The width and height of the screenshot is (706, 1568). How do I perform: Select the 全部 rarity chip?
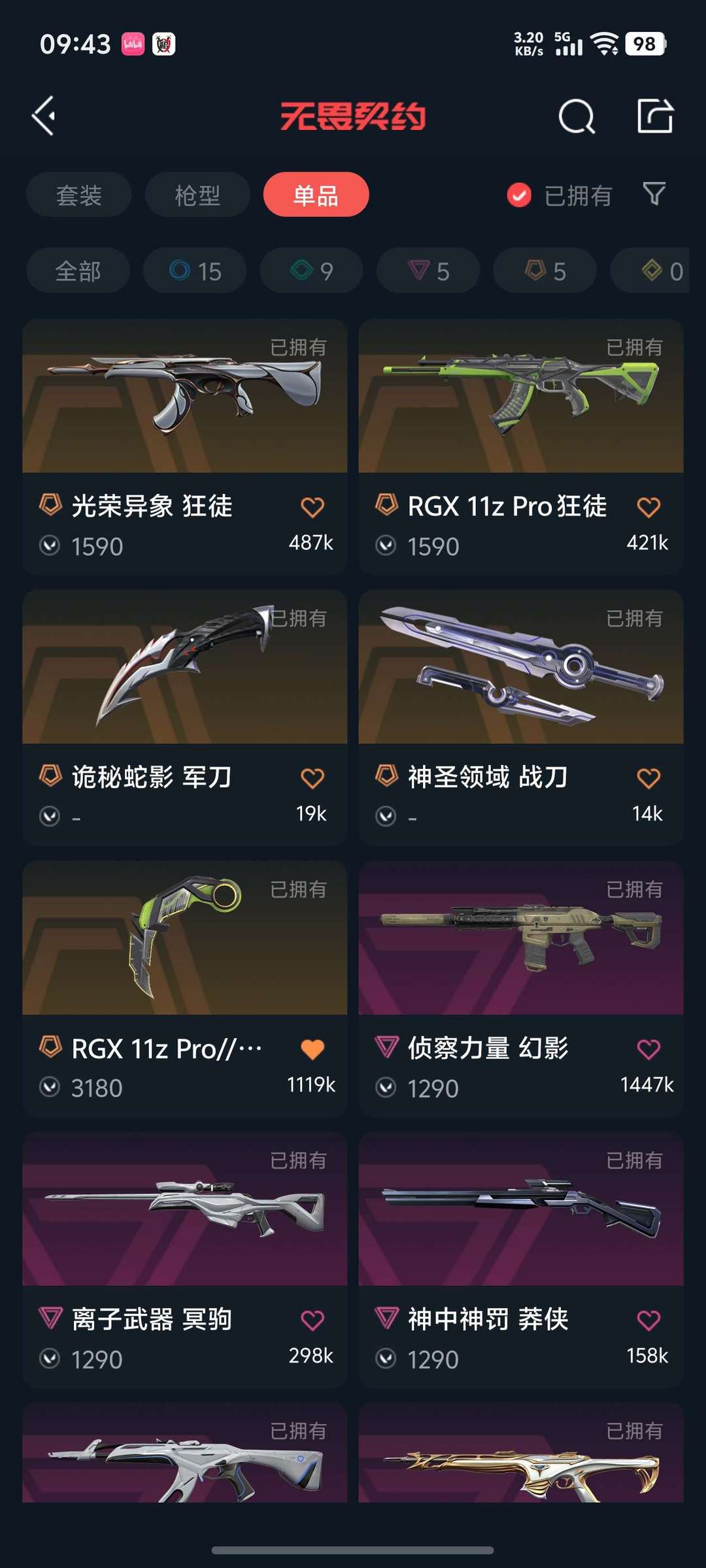[78, 270]
